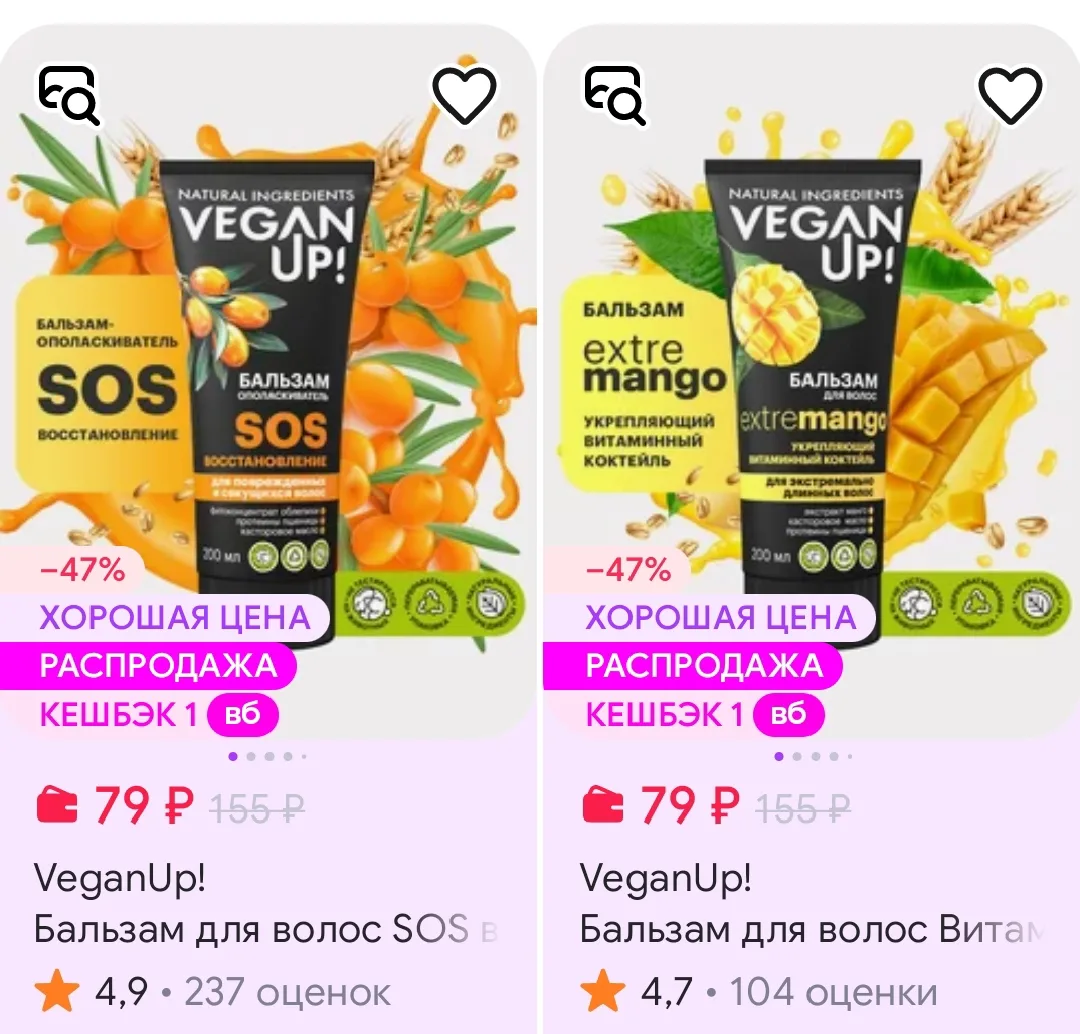Viewport: 1080px width, 1034px height.
Task: Add the extremango balm to favorites
Action: click(x=1010, y=95)
